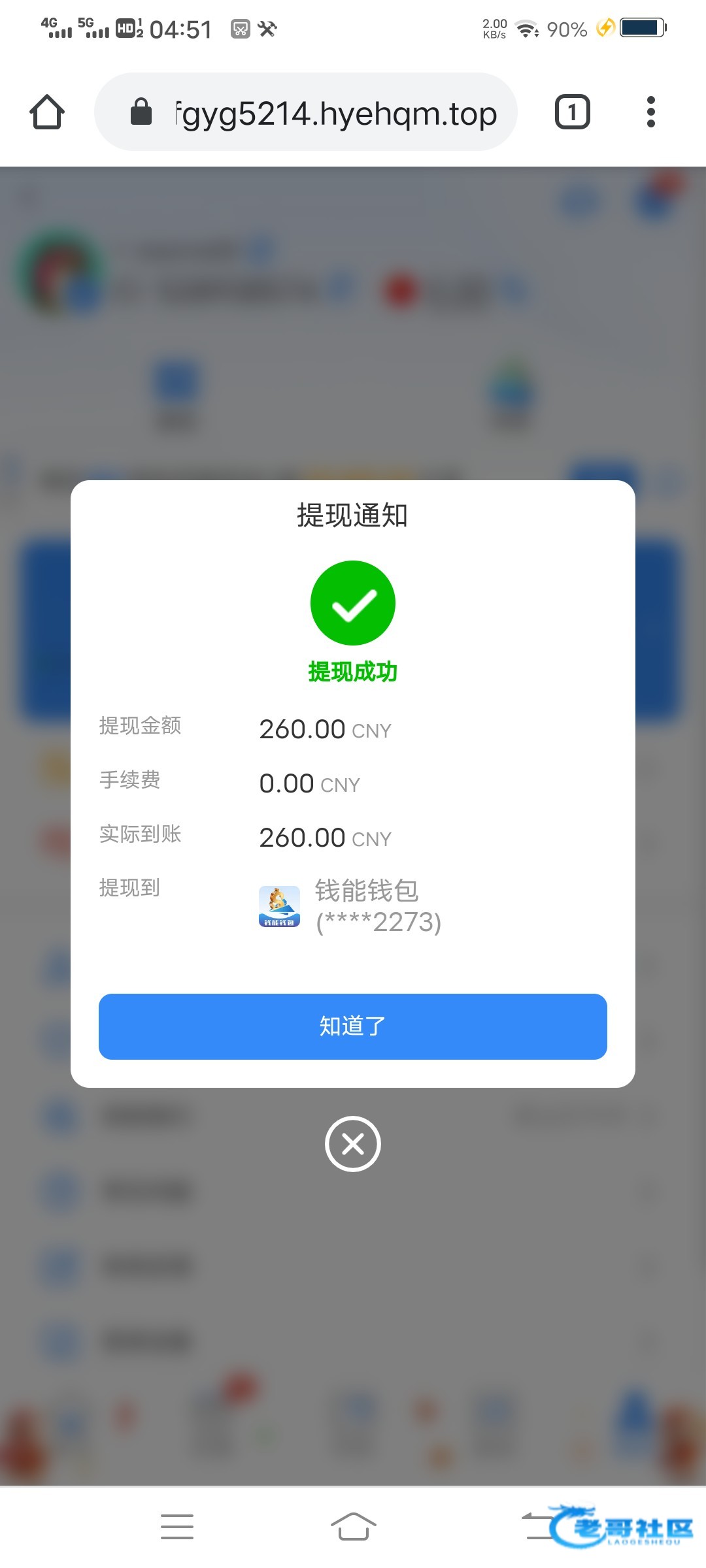This screenshot has height=1568, width=706.
Task: Open the browser tab switcher
Action: click(572, 112)
